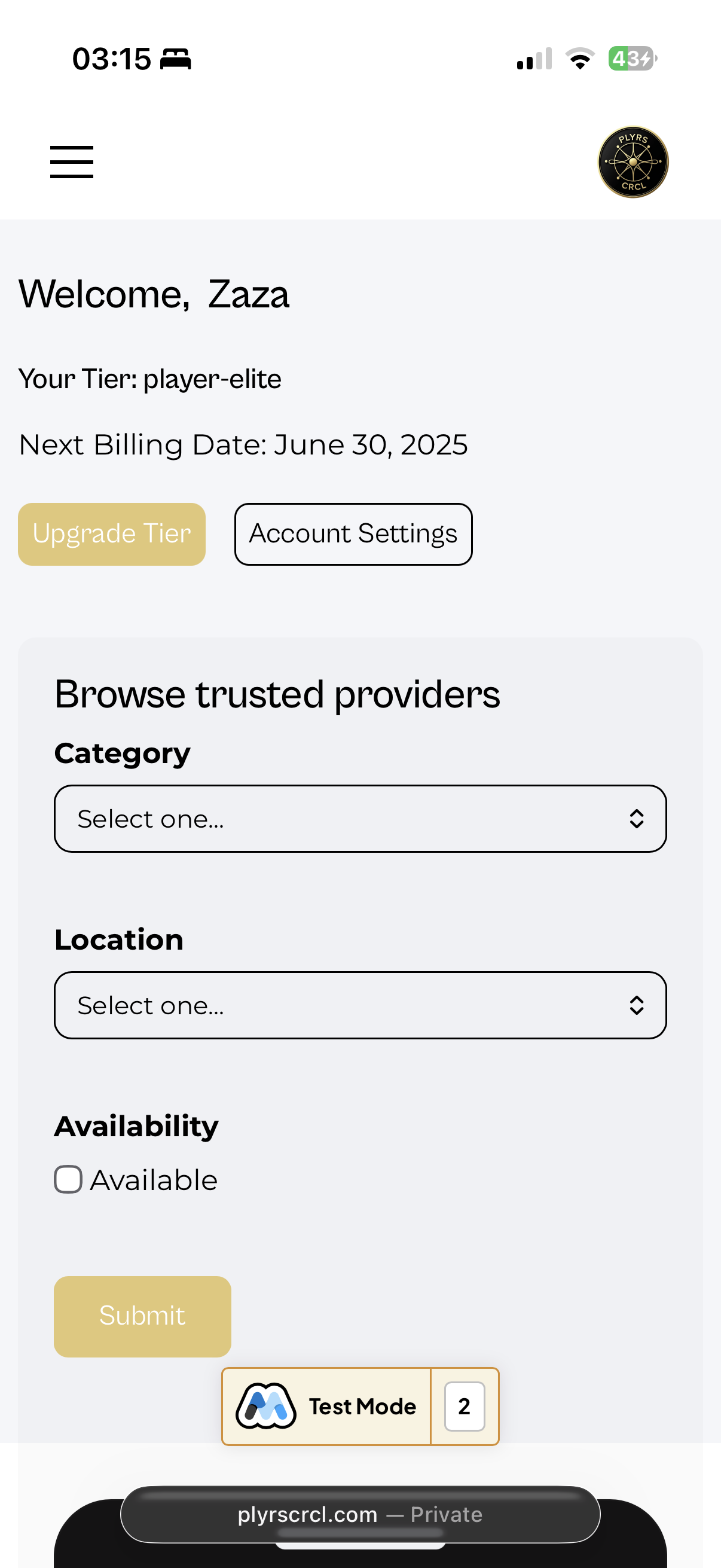Open the hamburger menu
The height and width of the screenshot is (1568, 721).
72,162
